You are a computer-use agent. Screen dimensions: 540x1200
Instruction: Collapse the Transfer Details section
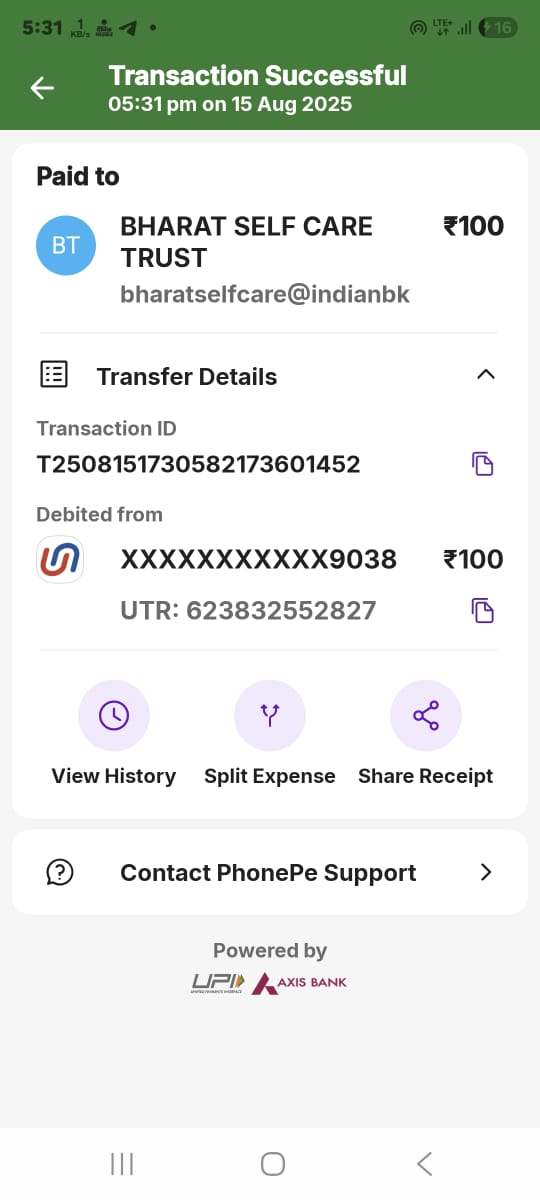[486, 375]
